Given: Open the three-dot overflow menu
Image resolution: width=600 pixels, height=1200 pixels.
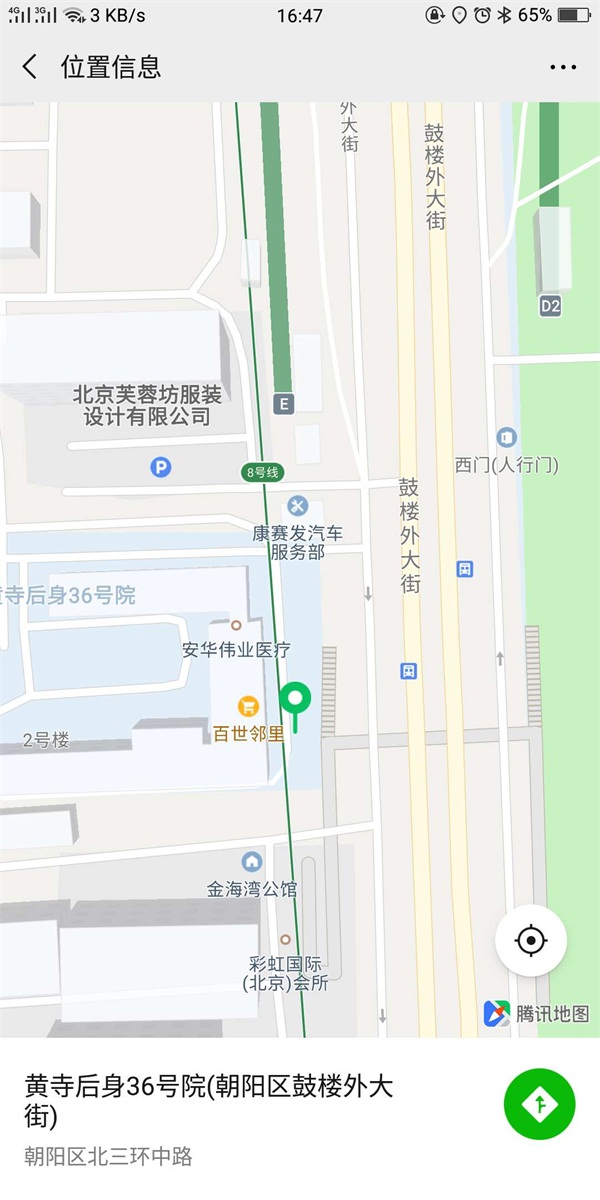Looking at the screenshot, I should click(563, 67).
